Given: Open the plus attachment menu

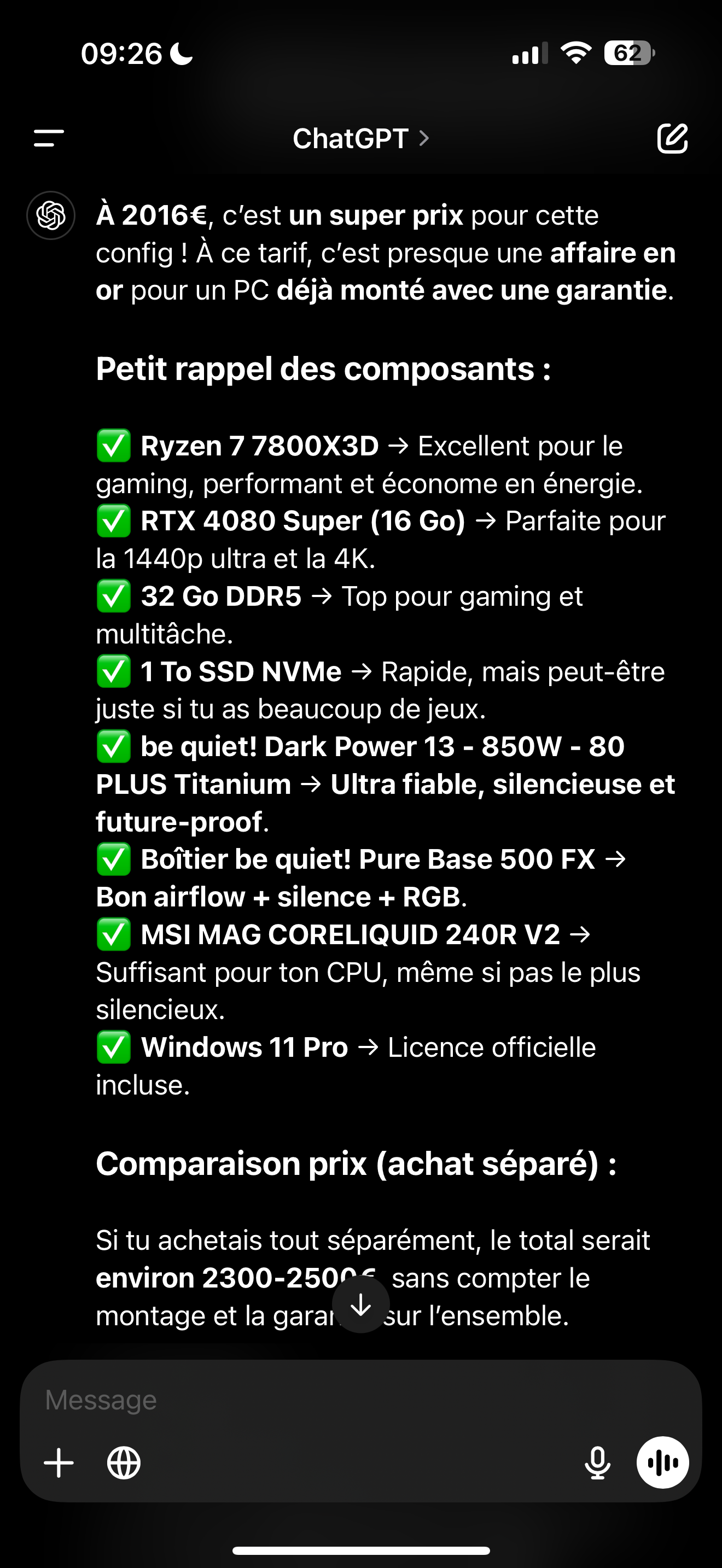Looking at the screenshot, I should [x=59, y=1462].
